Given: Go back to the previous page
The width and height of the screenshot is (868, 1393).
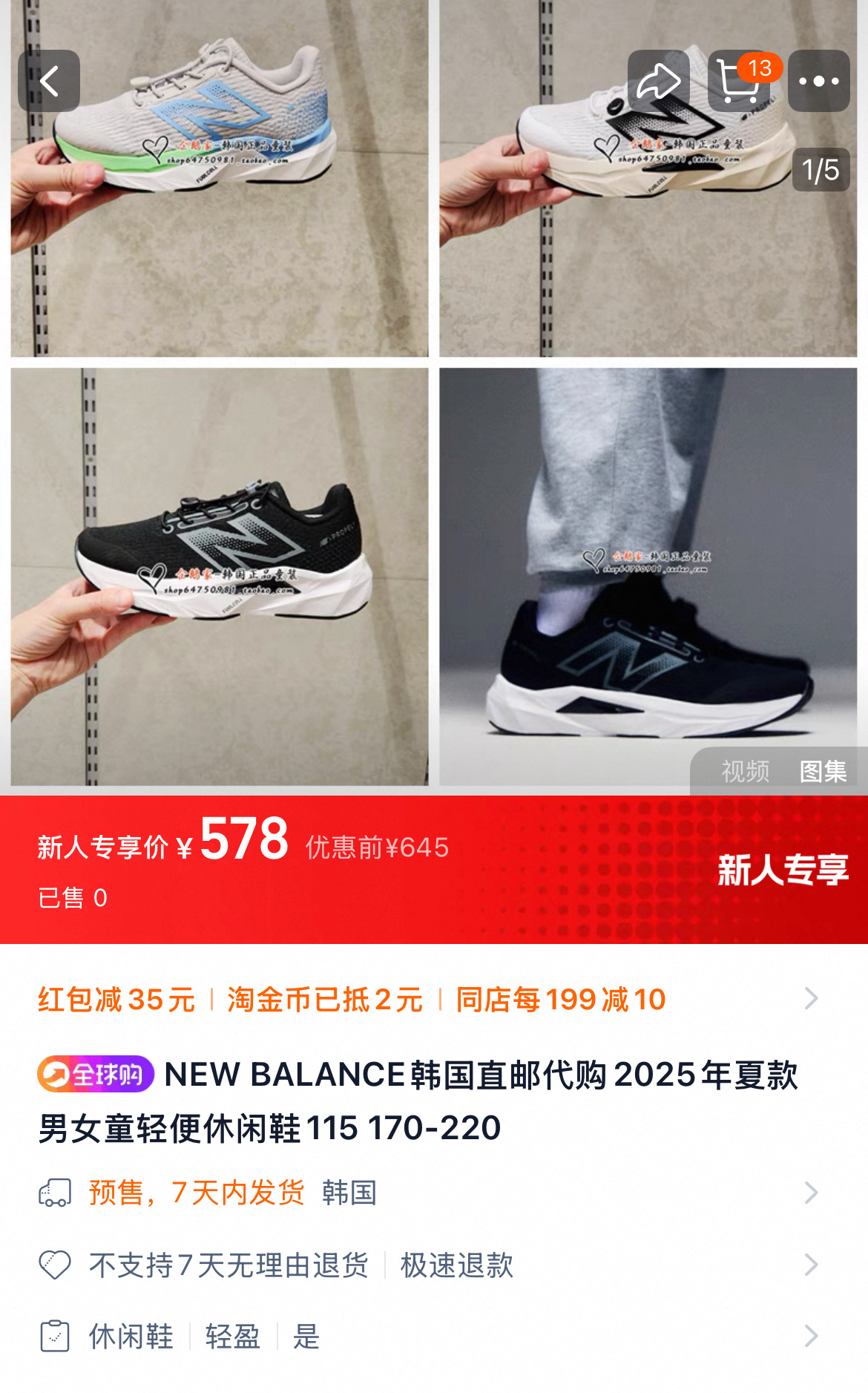Looking at the screenshot, I should pos(49,81).
